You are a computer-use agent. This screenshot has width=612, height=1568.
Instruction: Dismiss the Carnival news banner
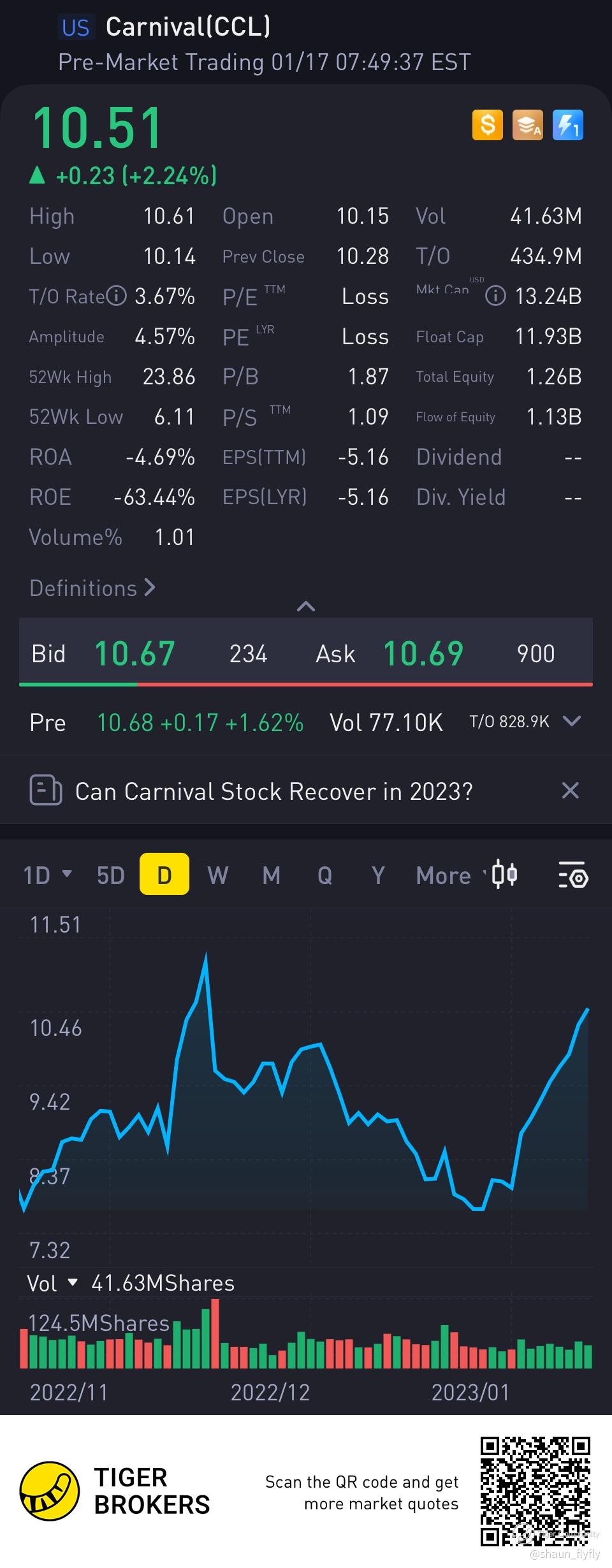(x=570, y=790)
